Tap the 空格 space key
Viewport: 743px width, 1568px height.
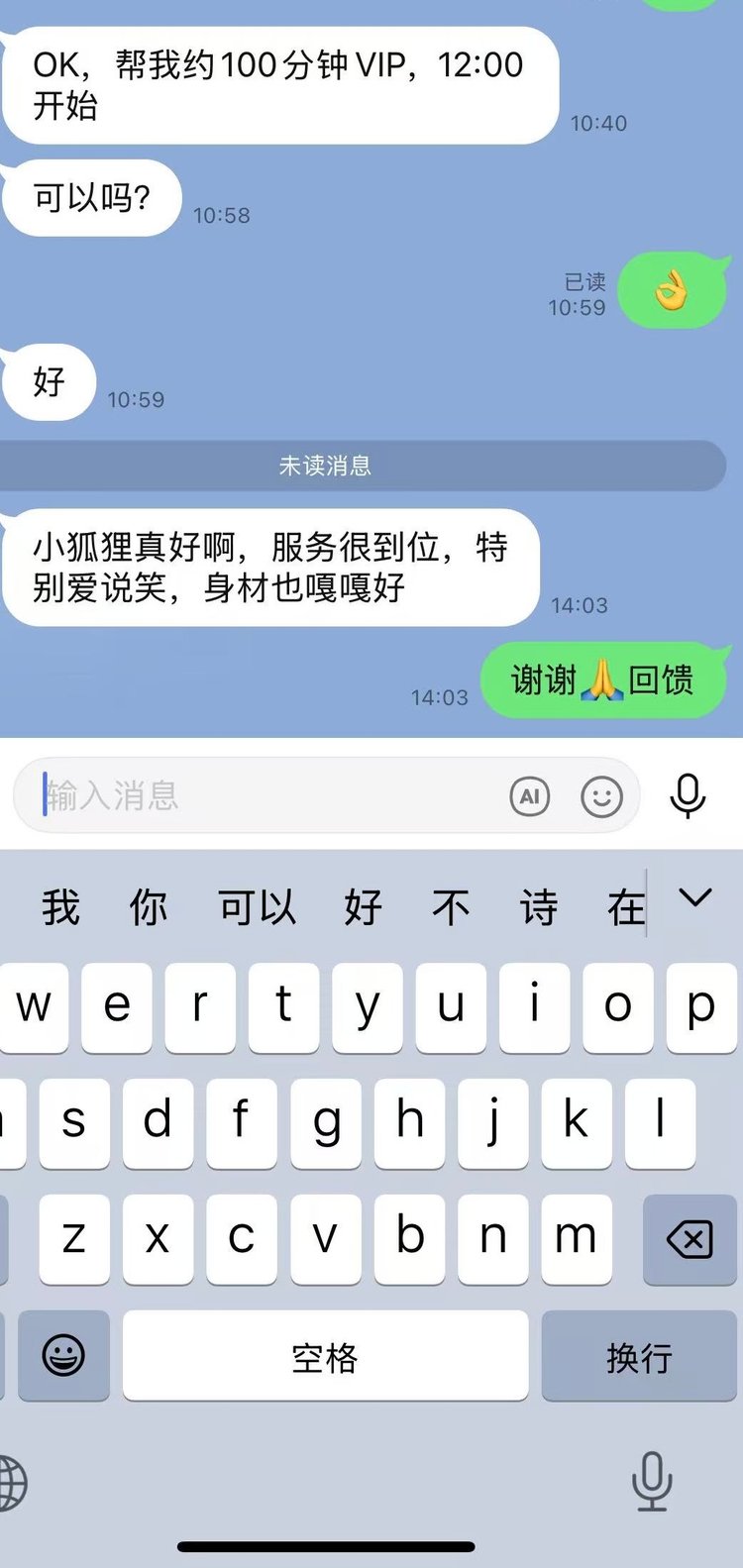[x=325, y=1356]
